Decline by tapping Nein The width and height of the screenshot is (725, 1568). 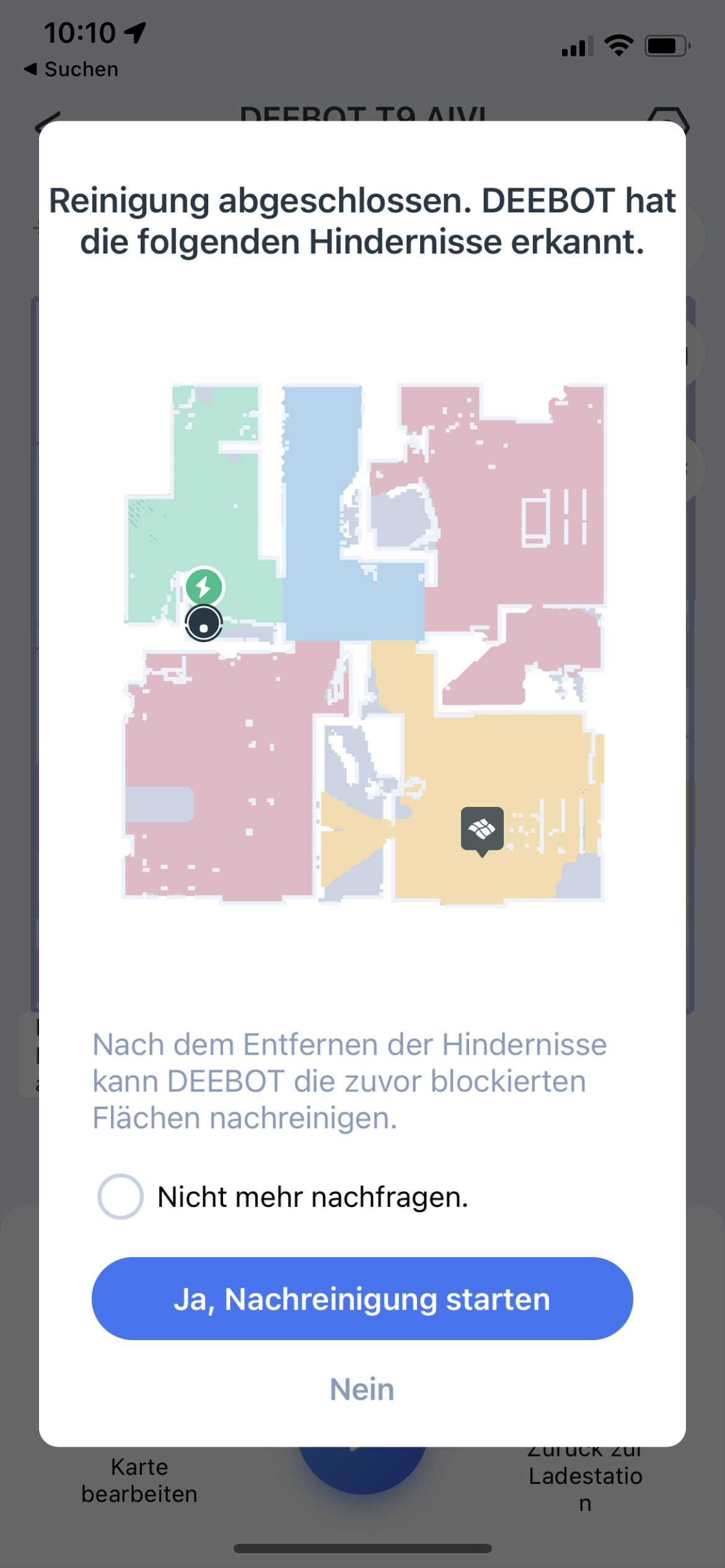coord(362,1389)
